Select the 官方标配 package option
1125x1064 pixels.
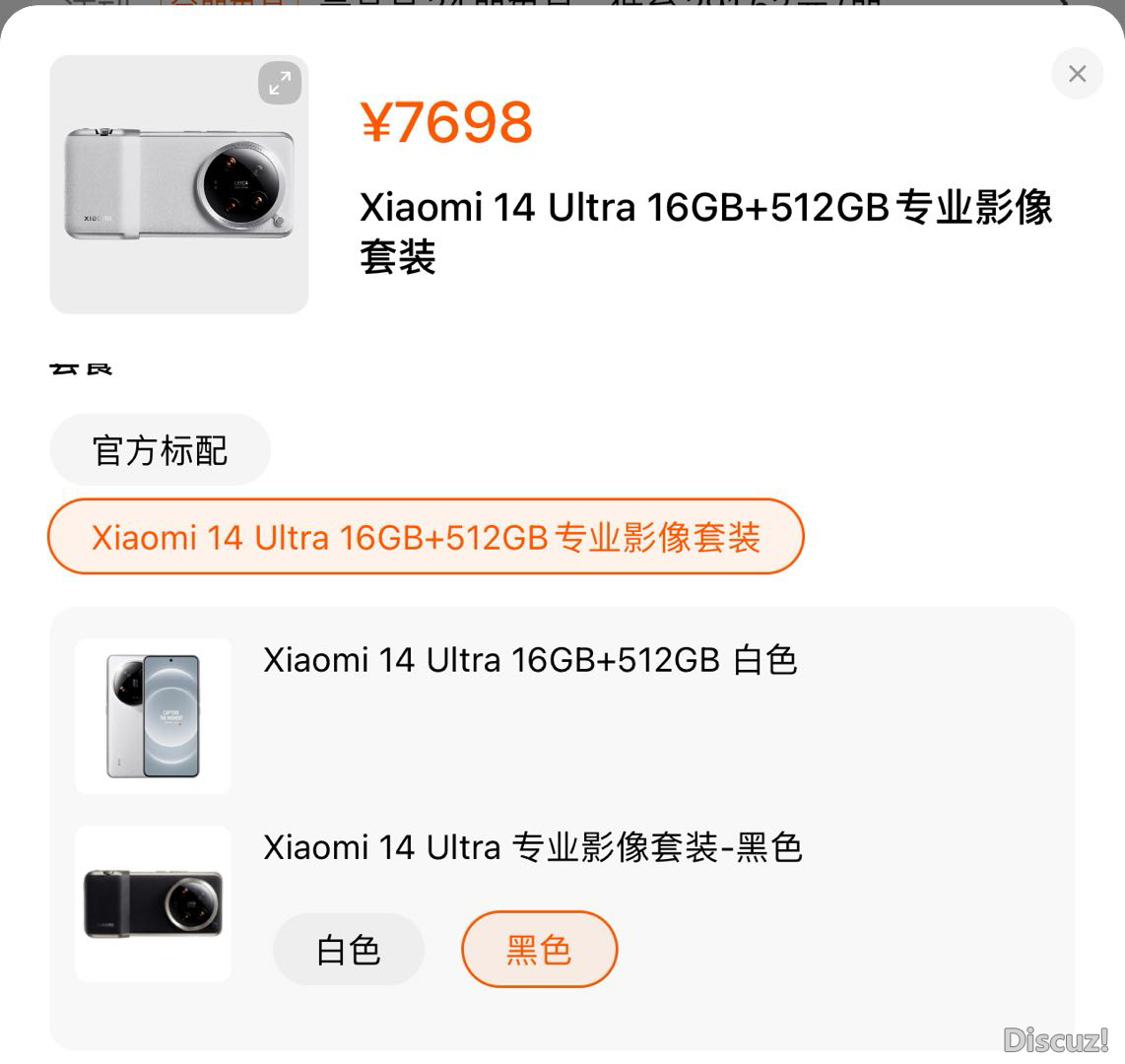[x=160, y=450]
